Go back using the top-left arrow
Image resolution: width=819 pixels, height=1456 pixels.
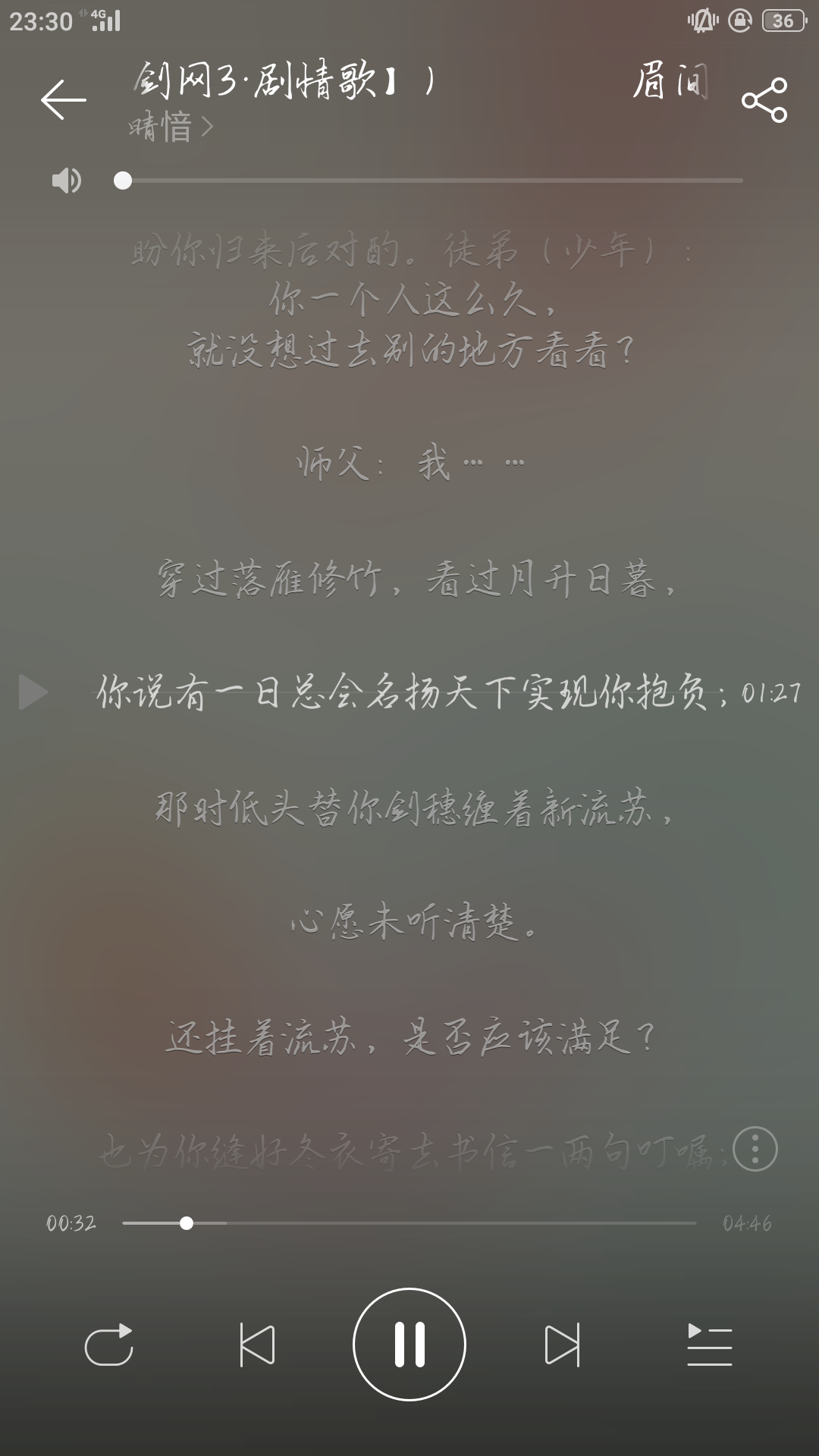(x=63, y=100)
